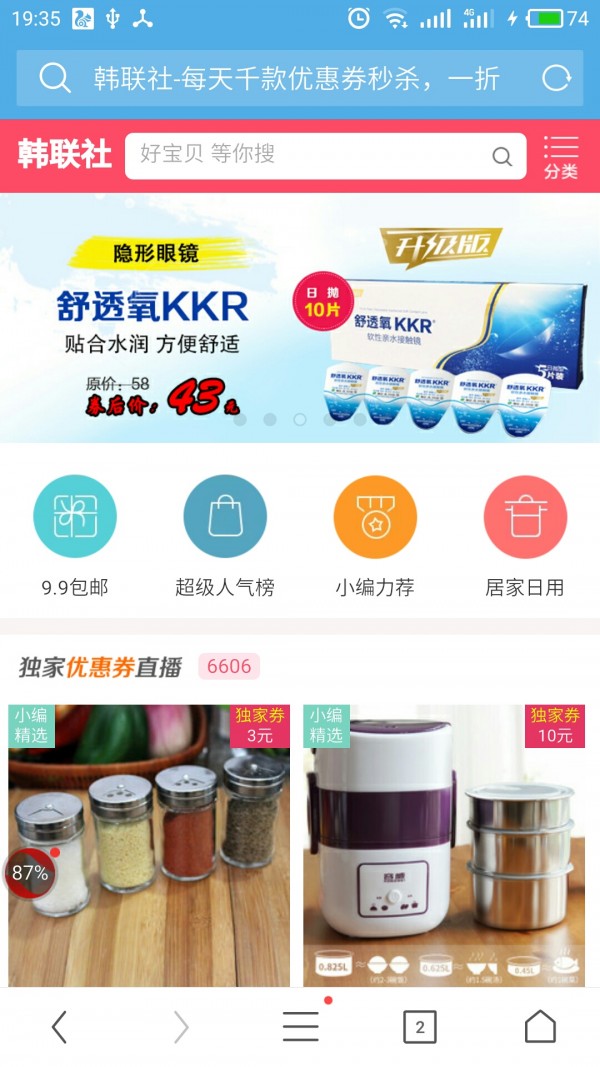
Task: Open the browser tab switcher
Action: click(x=420, y=1026)
